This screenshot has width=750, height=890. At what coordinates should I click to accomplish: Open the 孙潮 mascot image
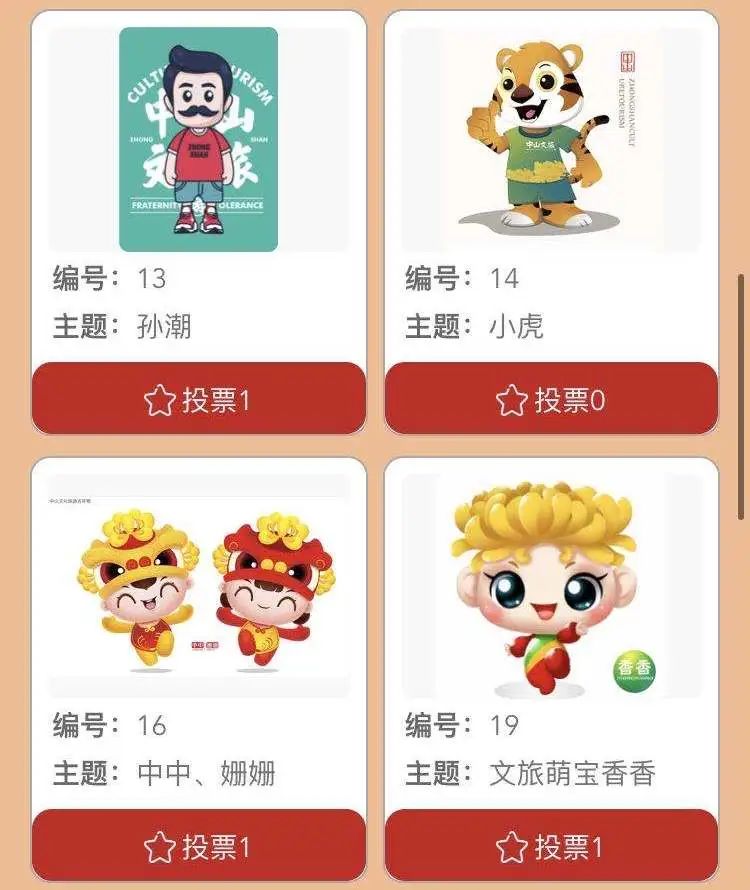tap(198, 140)
